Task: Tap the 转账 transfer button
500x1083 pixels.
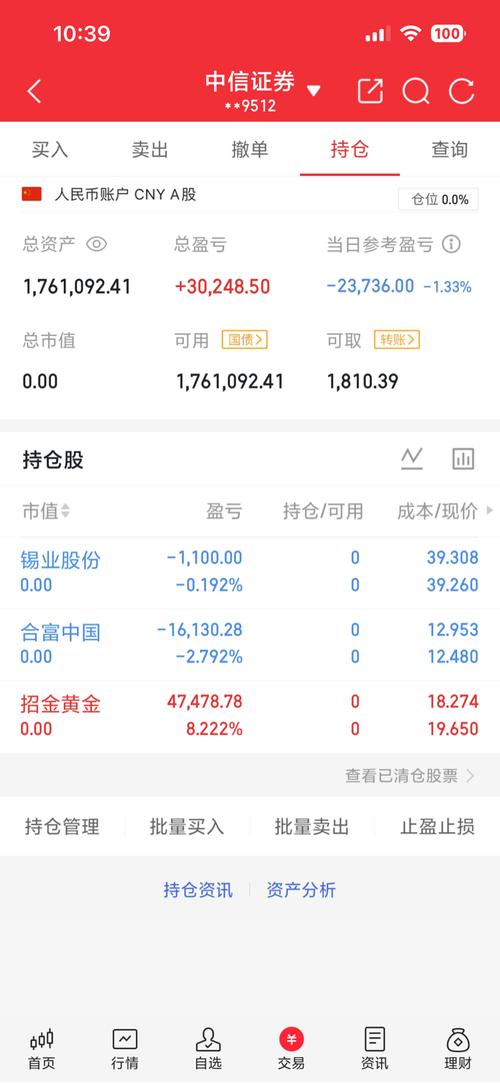Action: pos(397,339)
